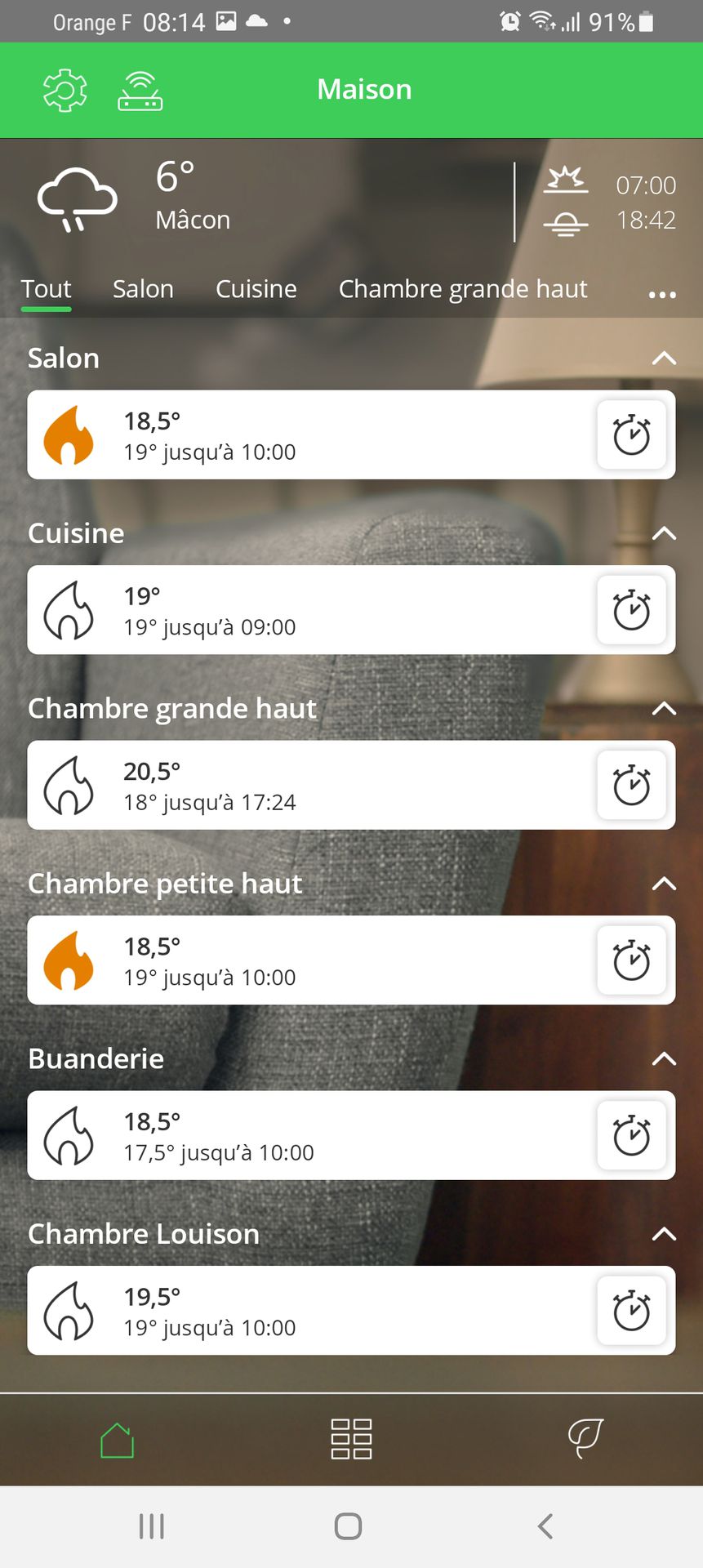Set a timer for Cuisine heating
703x1568 pixels.
pyautogui.click(x=631, y=610)
